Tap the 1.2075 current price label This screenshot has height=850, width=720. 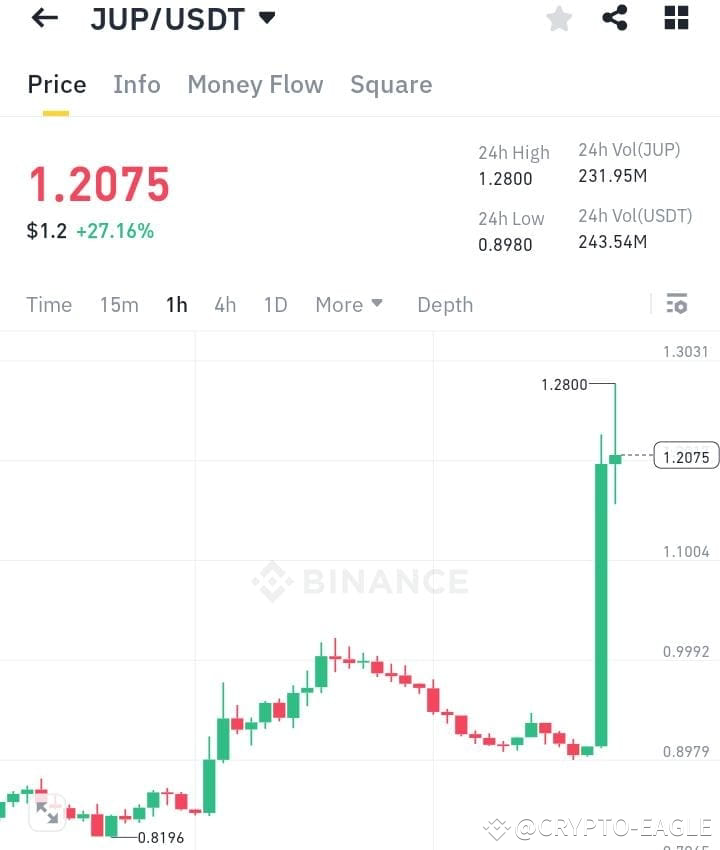[686, 456]
